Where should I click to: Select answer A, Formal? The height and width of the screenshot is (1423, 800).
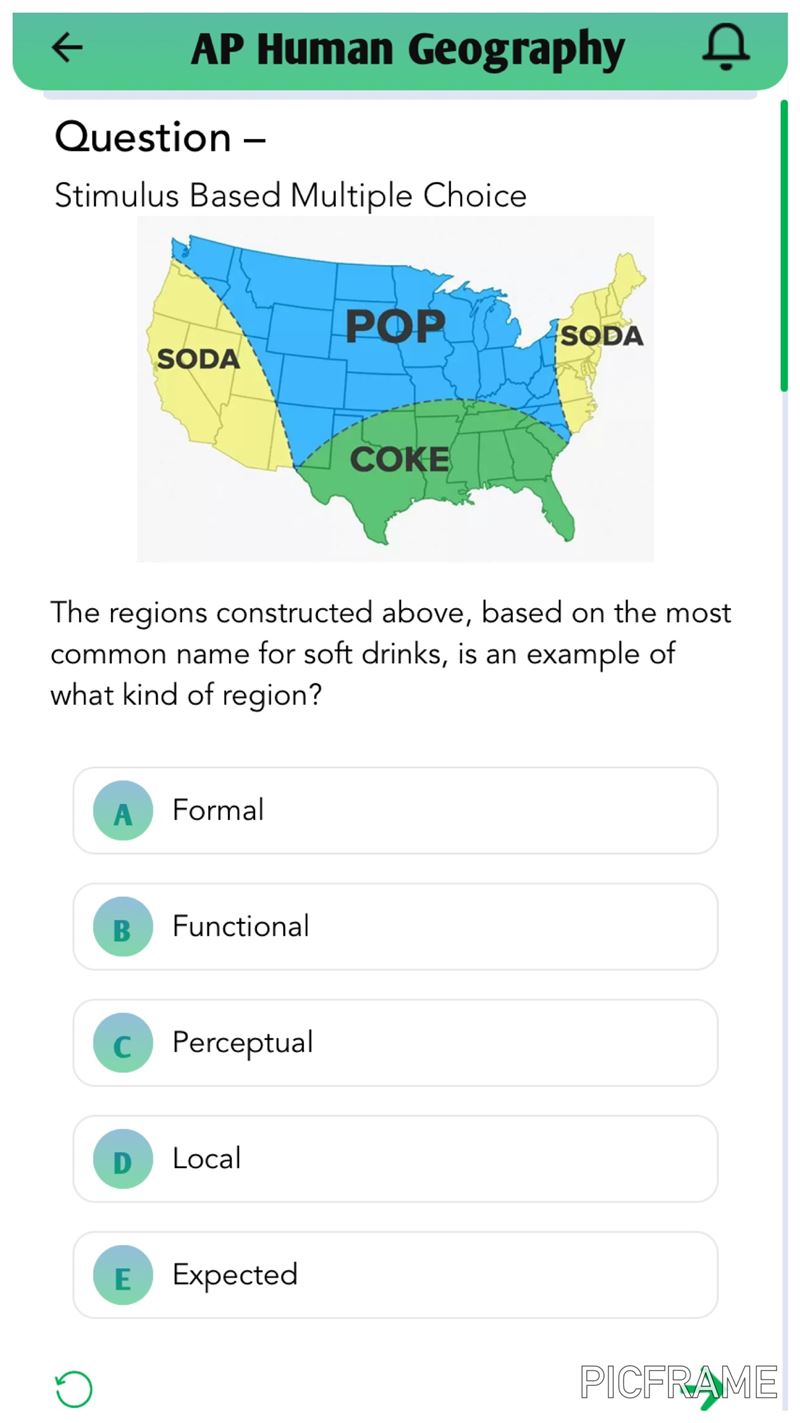pyautogui.click(x=395, y=810)
